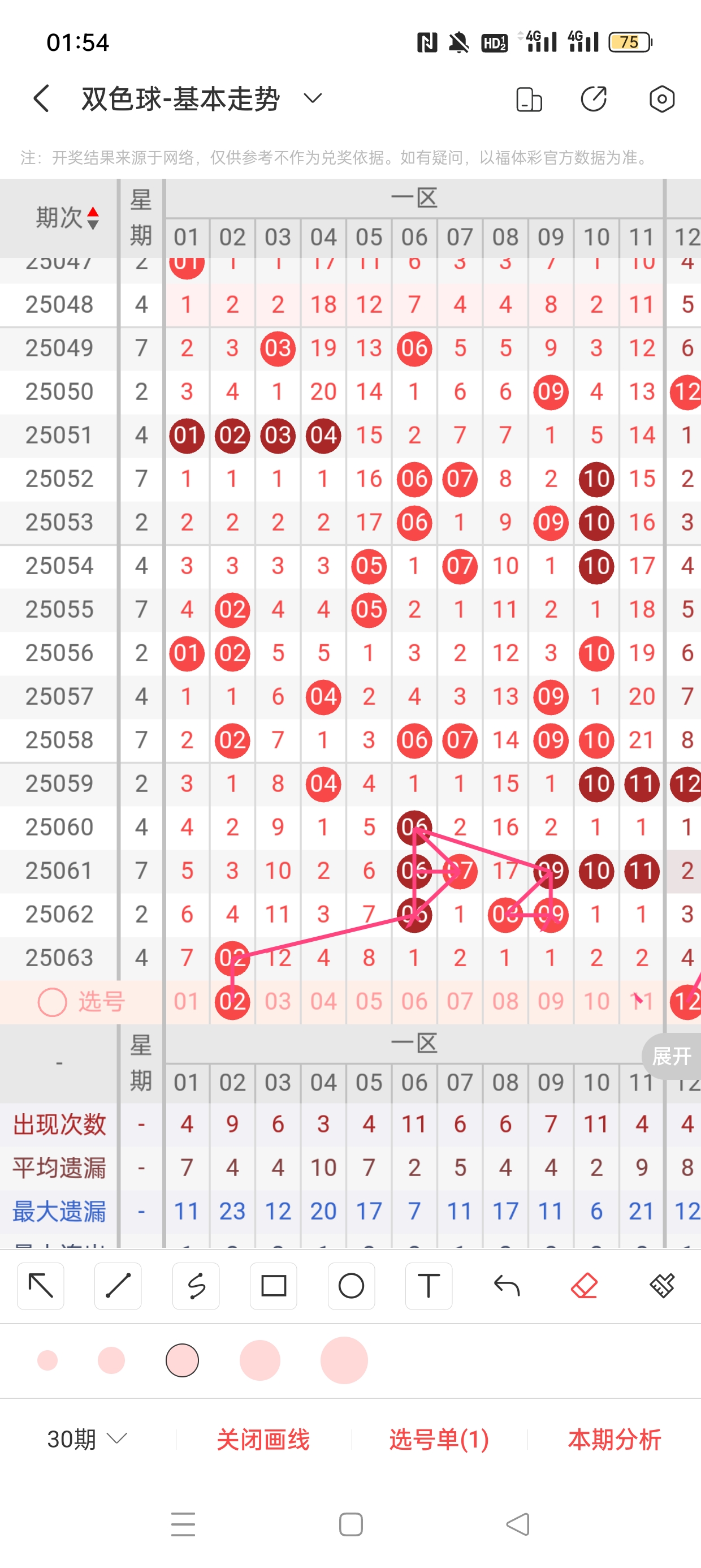Viewport: 701px width, 1568px height.
Task: Select number 07 in the 选号 row
Action: 460,1001
